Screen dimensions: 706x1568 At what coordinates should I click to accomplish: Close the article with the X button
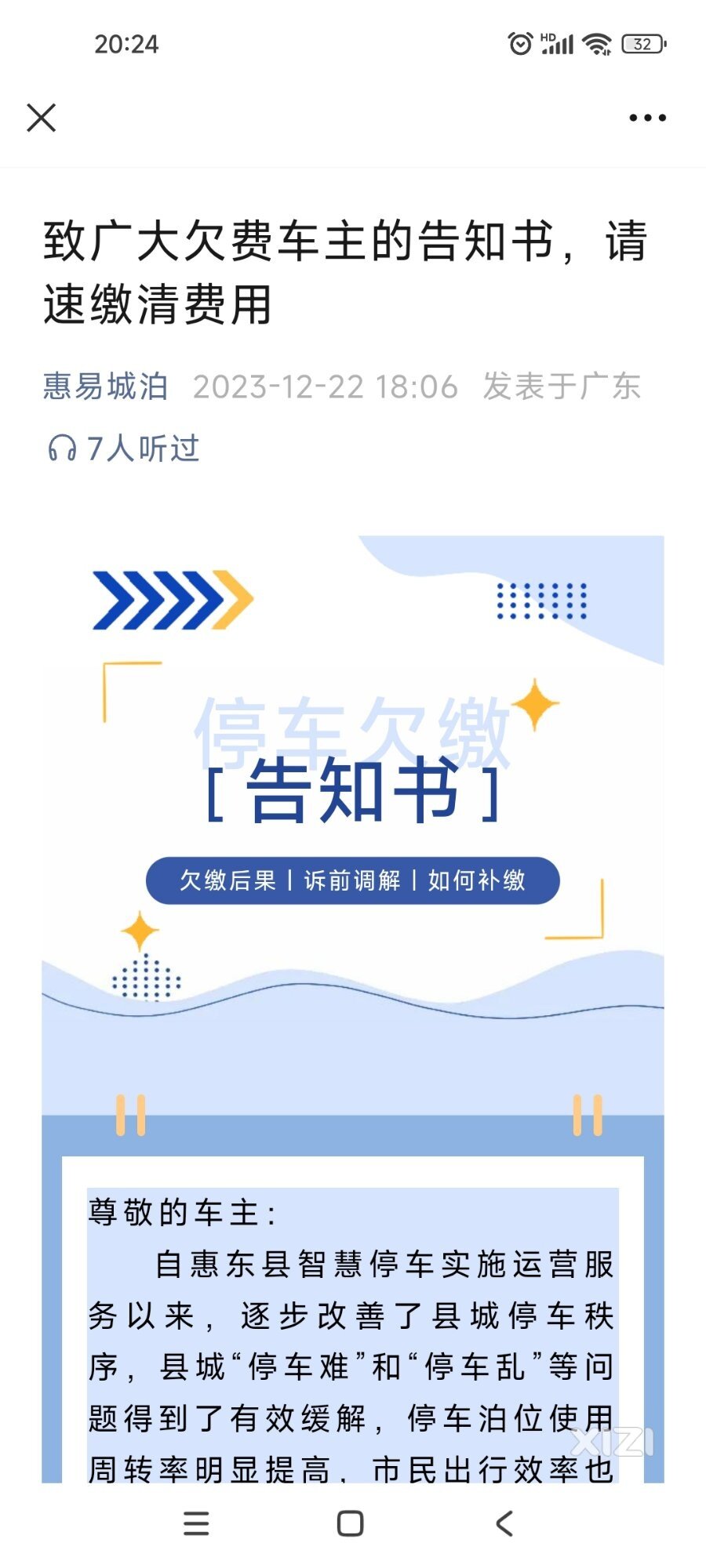tap(41, 118)
